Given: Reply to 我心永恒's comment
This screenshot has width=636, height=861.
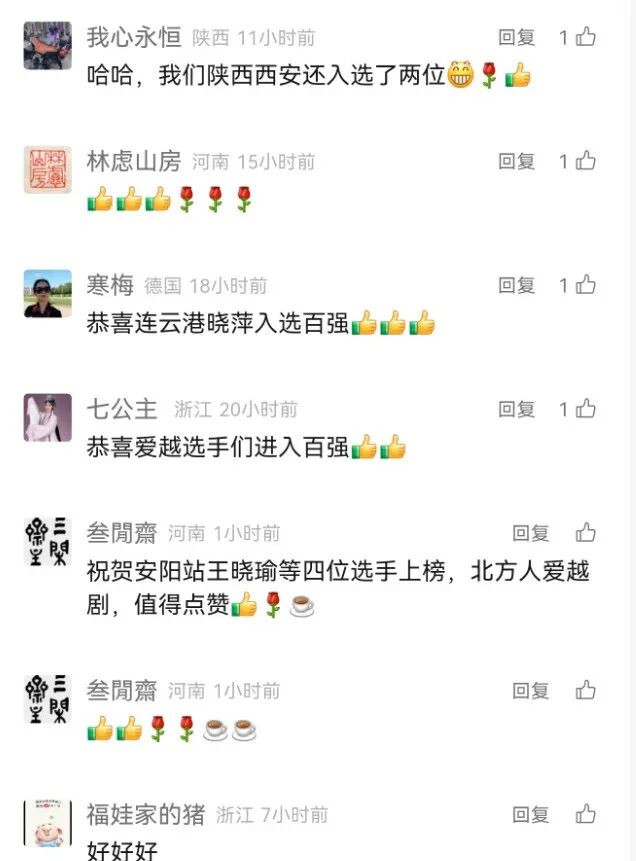Looking at the screenshot, I should [x=516, y=38].
